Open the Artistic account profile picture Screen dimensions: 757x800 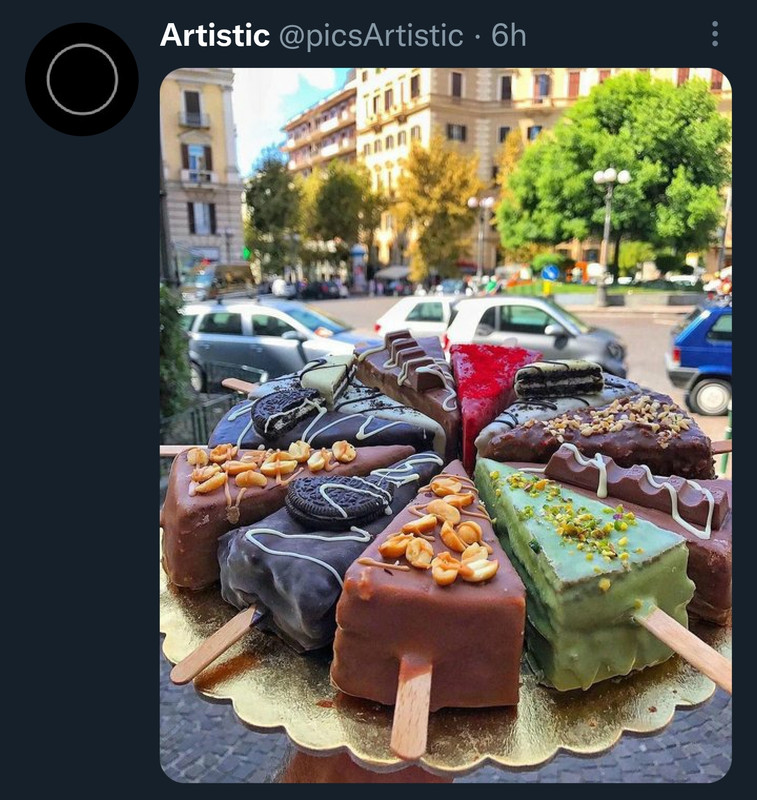[82, 79]
